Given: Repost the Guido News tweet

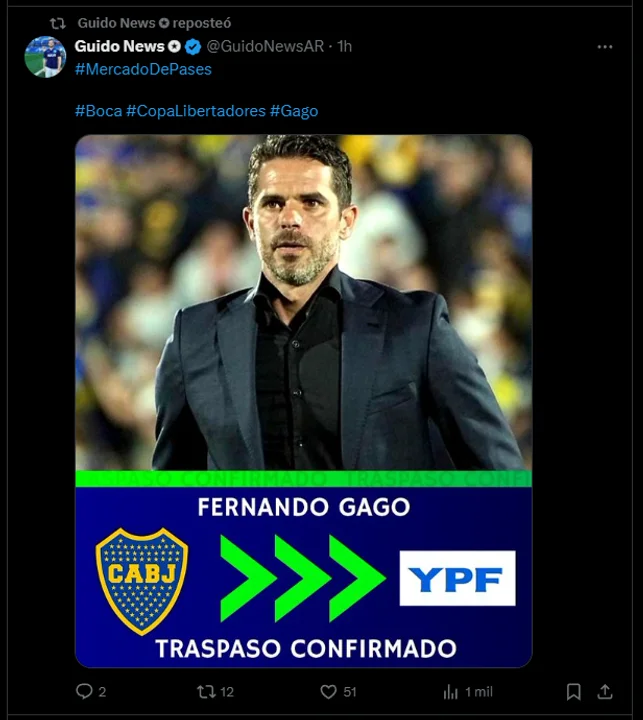Looking at the screenshot, I should coord(206,691).
